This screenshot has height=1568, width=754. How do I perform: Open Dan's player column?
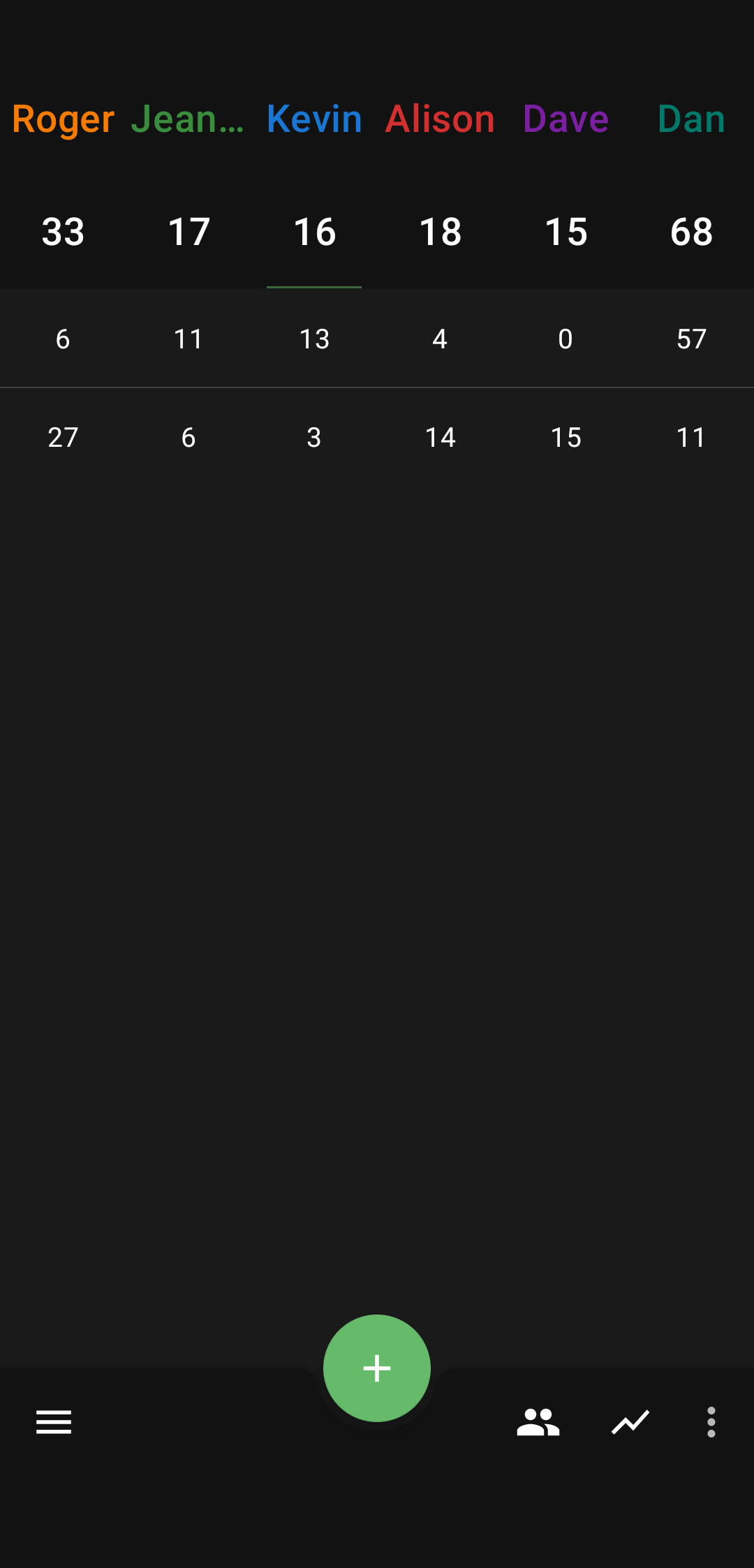(x=691, y=119)
